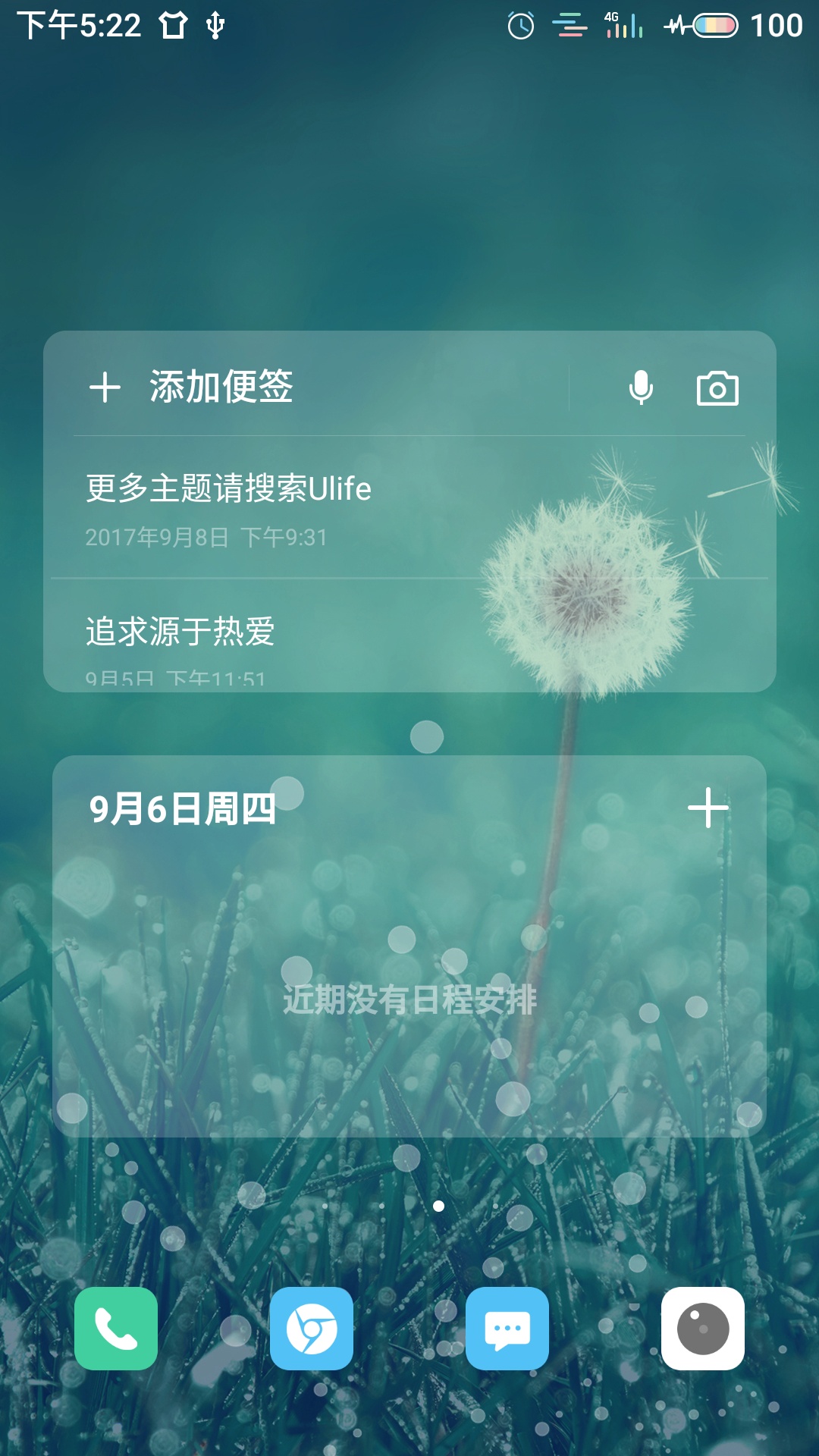This screenshot has width=819, height=1456.
Task: Launch the Camera app from the dock
Action: point(703,1328)
